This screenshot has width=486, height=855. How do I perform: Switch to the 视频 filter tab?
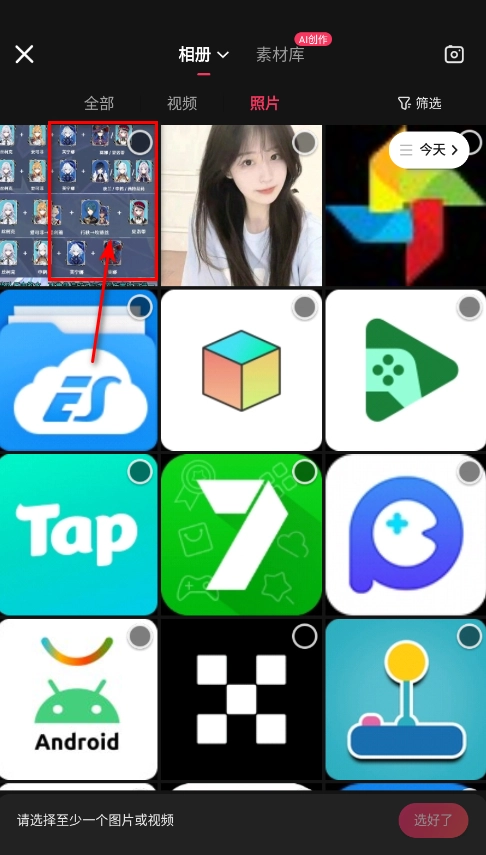click(x=182, y=103)
